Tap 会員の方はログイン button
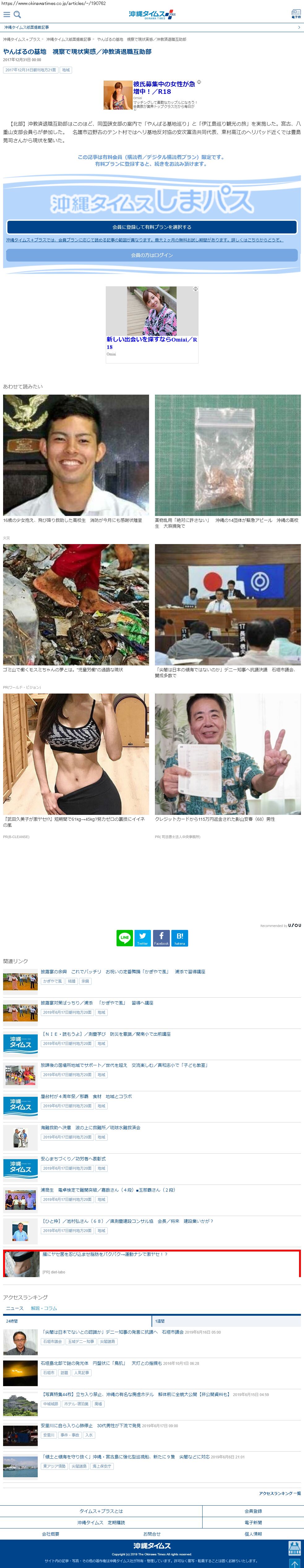The image size is (304, 1568). coord(152,255)
